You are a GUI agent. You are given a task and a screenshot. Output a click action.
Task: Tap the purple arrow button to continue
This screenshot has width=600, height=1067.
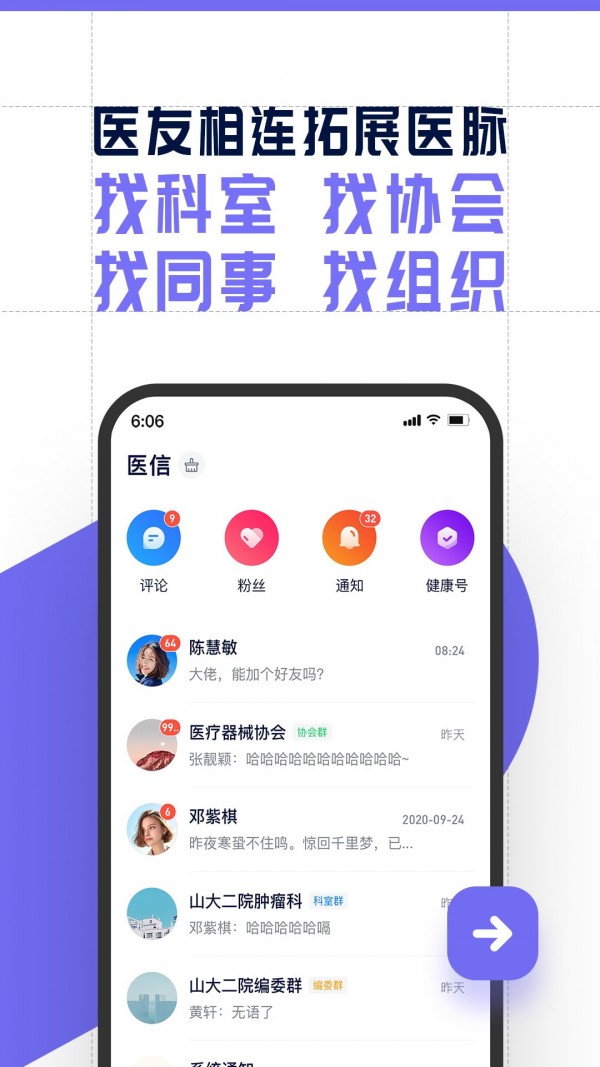tap(492, 933)
